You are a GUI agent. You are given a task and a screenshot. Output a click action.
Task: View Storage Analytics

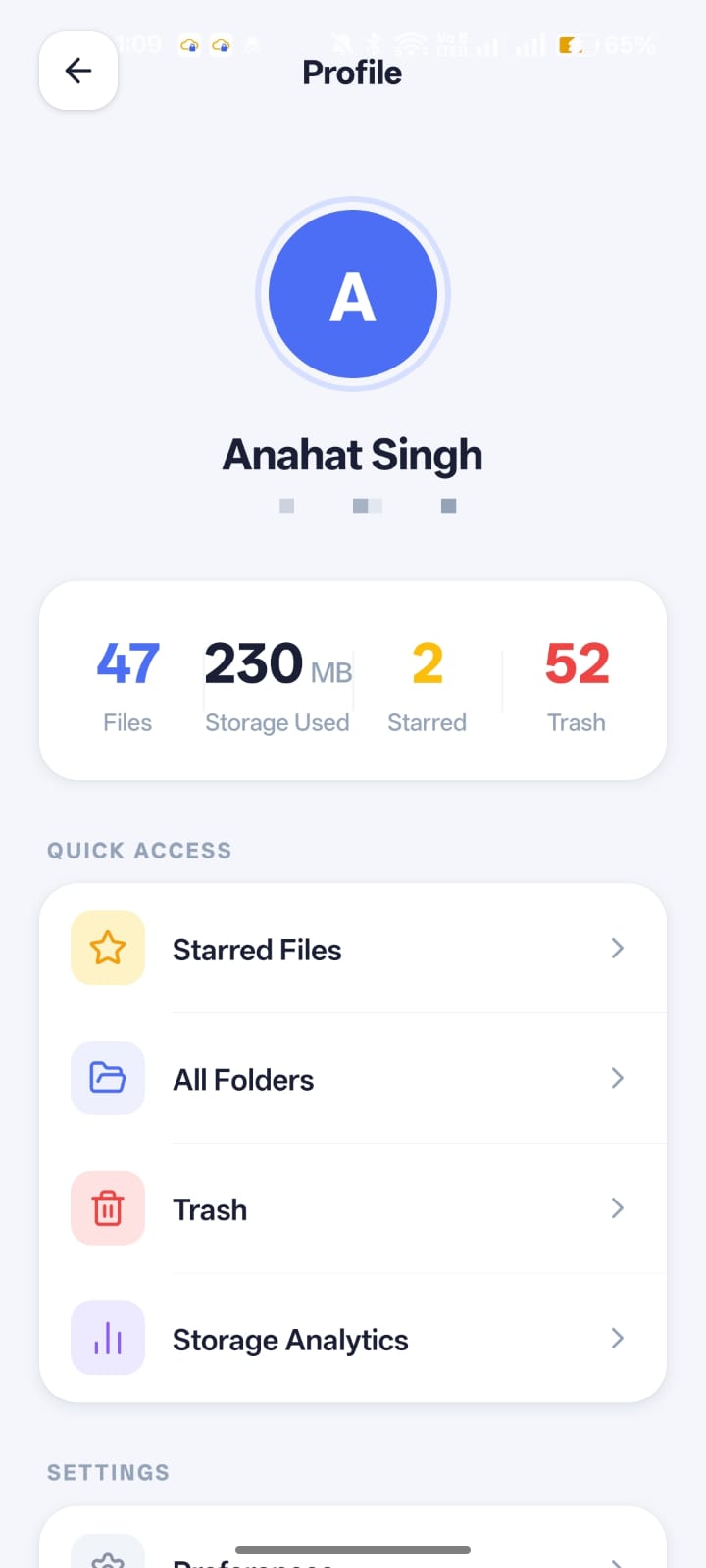(x=353, y=1339)
